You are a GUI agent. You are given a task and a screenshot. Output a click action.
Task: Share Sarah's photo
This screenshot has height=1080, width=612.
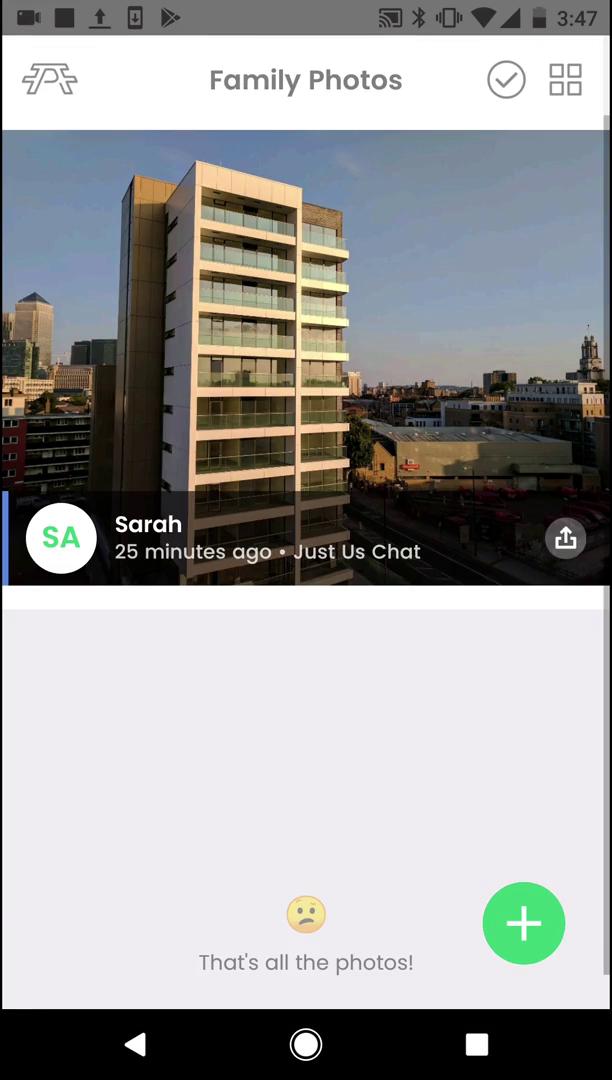(565, 538)
